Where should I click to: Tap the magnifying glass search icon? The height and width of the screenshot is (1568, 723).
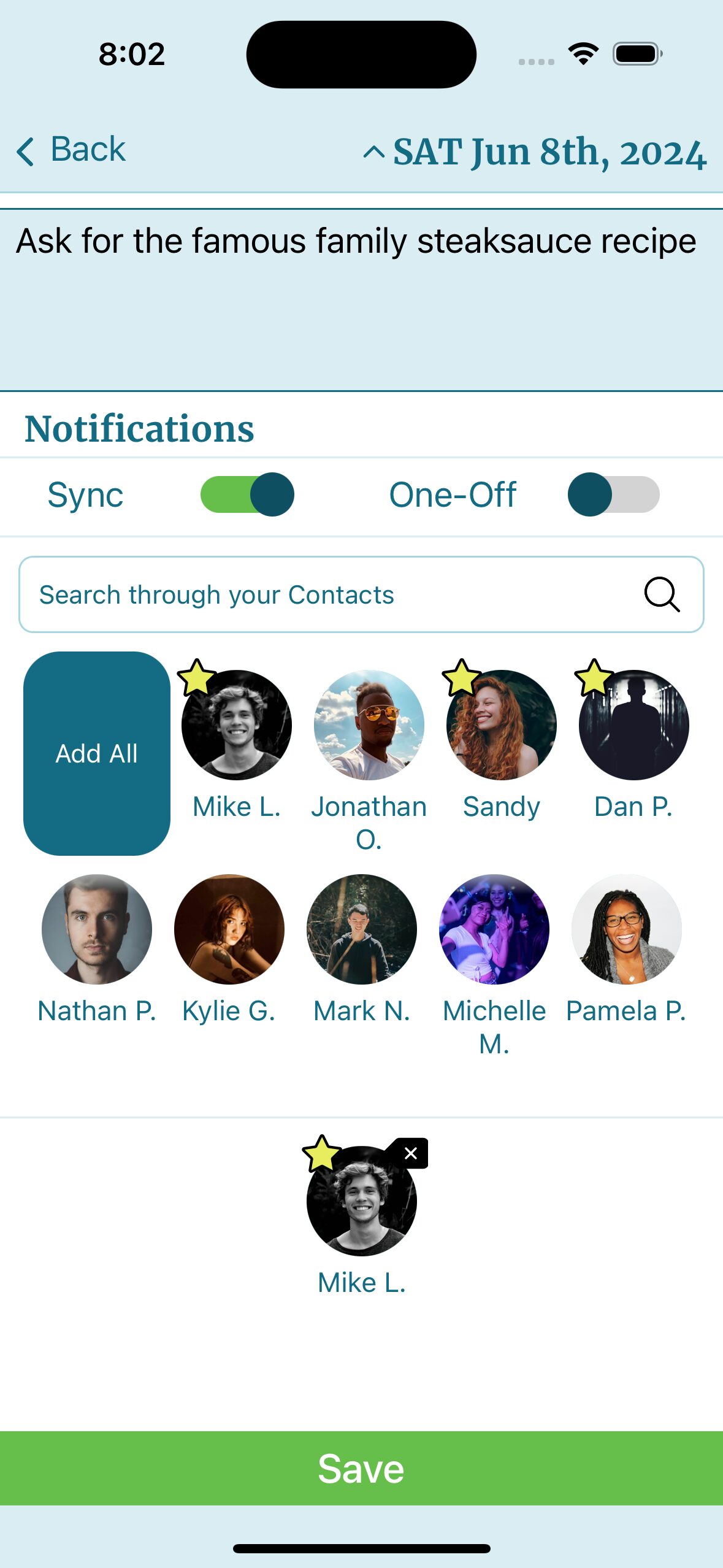pos(662,594)
